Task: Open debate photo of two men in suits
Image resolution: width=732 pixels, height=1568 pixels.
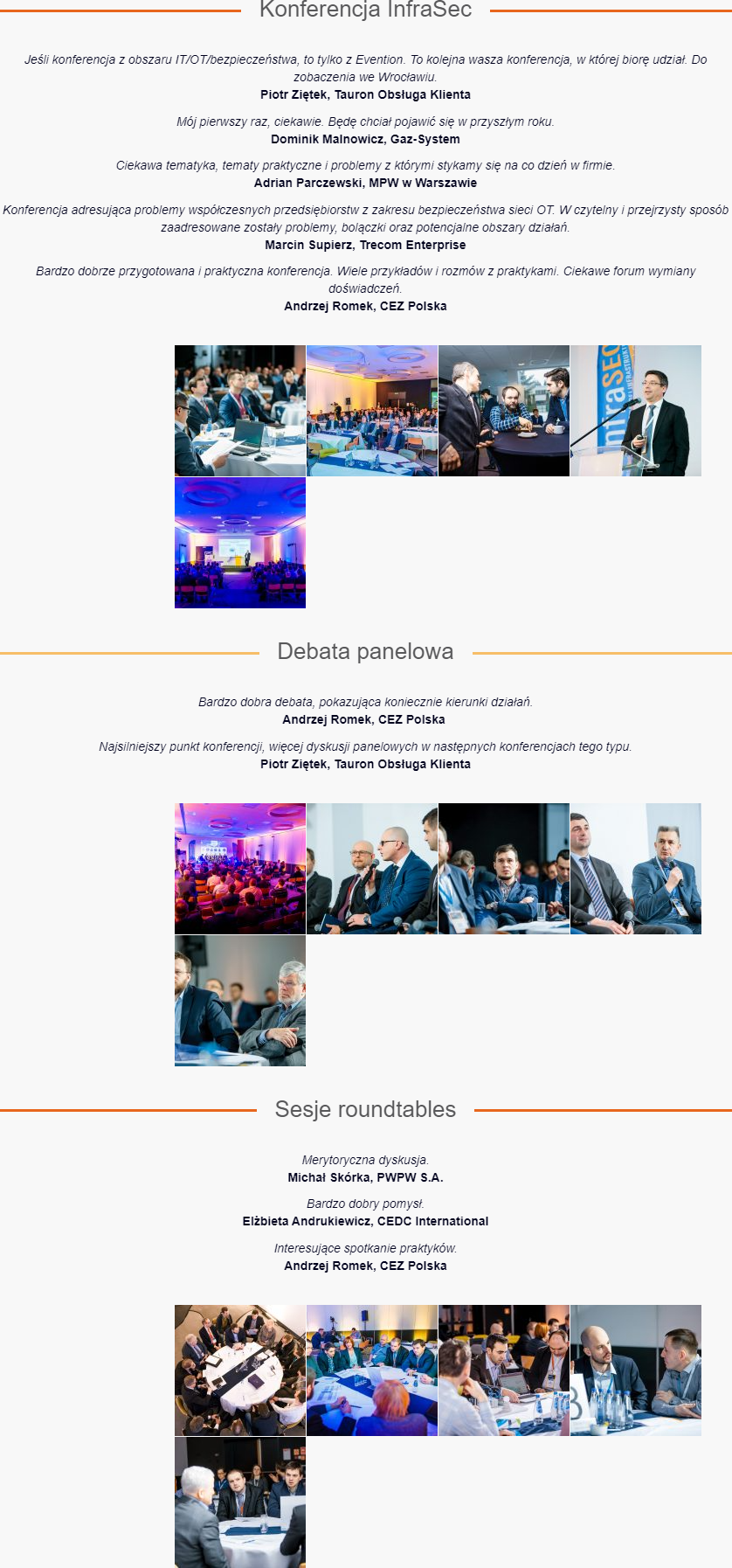Action: tap(636, 869)
